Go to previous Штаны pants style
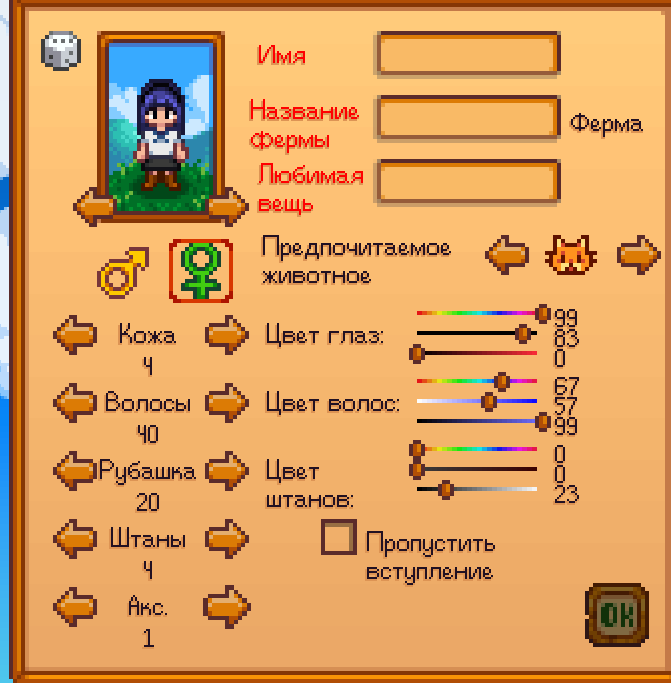Image resolution: width=671 pixels, height=683 pixels. click(74, 538)
